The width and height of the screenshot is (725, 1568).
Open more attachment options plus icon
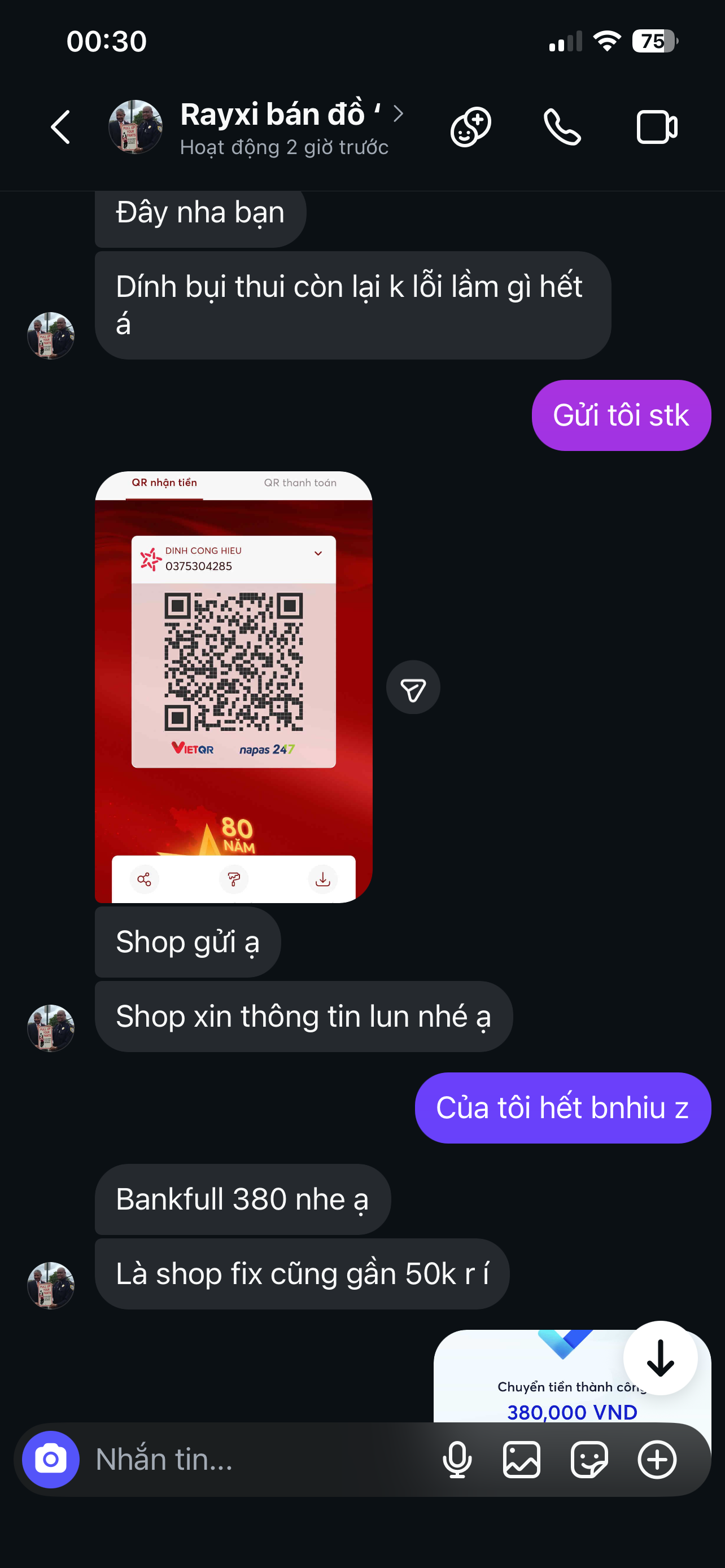[x=656, y=1459]
